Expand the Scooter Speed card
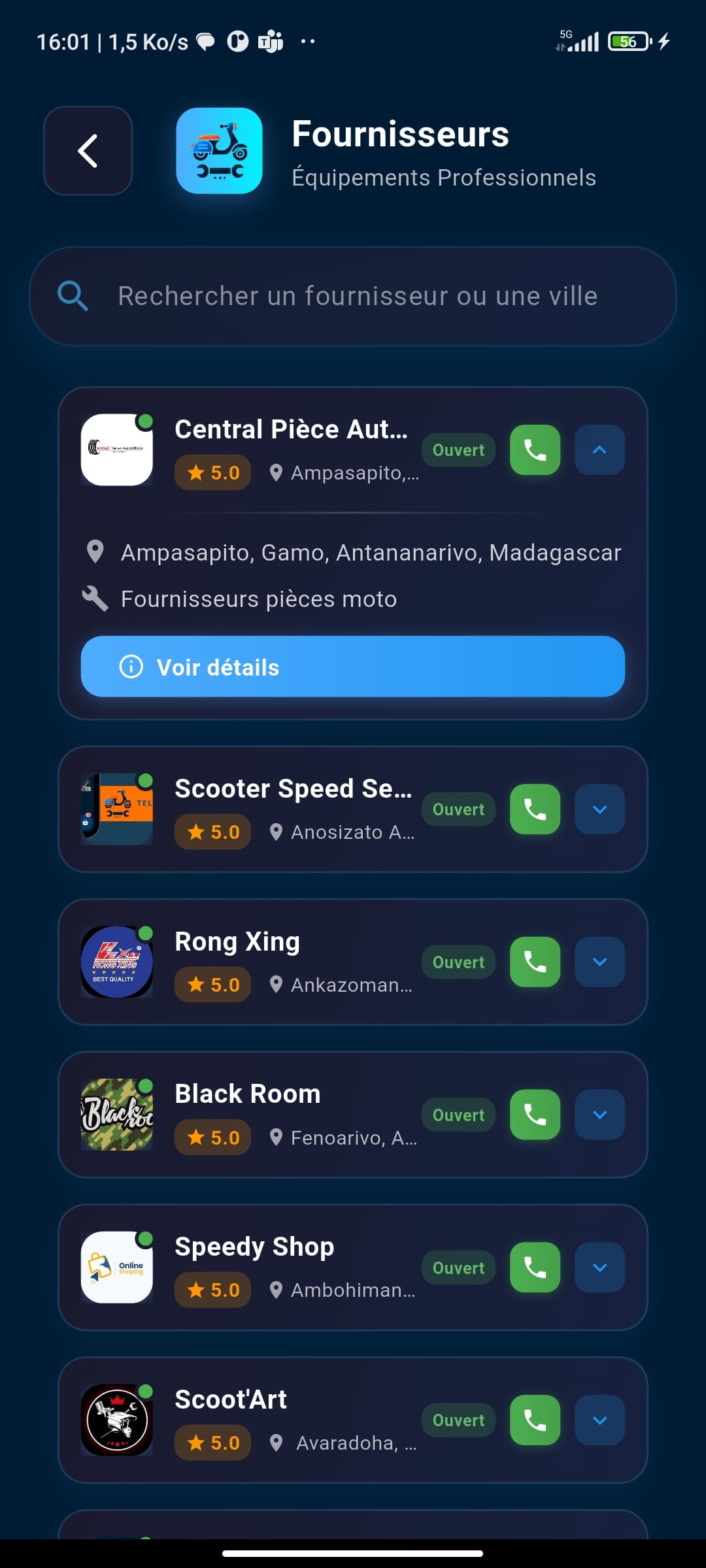 point(599,809)
